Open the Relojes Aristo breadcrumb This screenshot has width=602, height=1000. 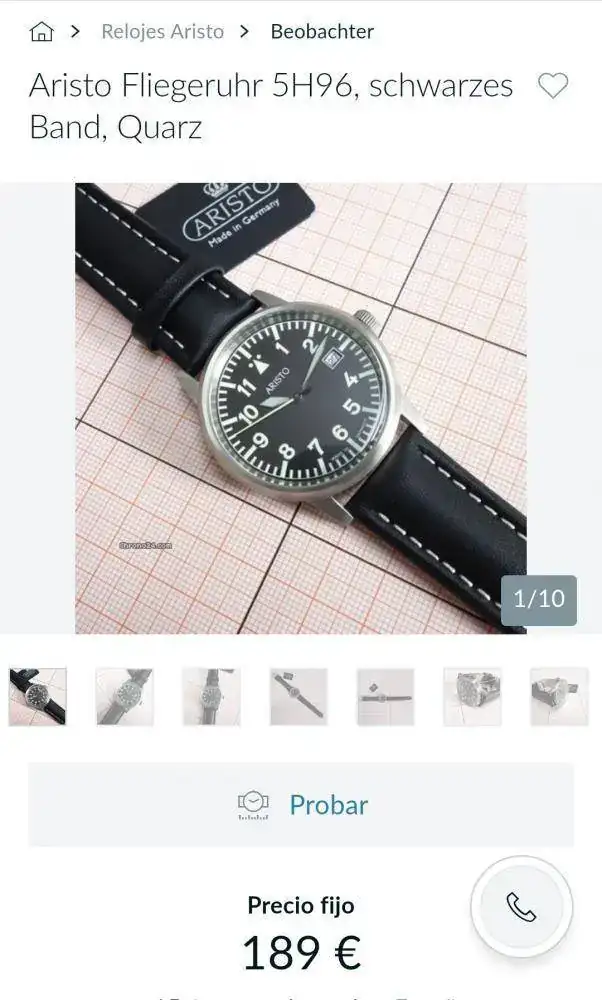pos(162,31)
